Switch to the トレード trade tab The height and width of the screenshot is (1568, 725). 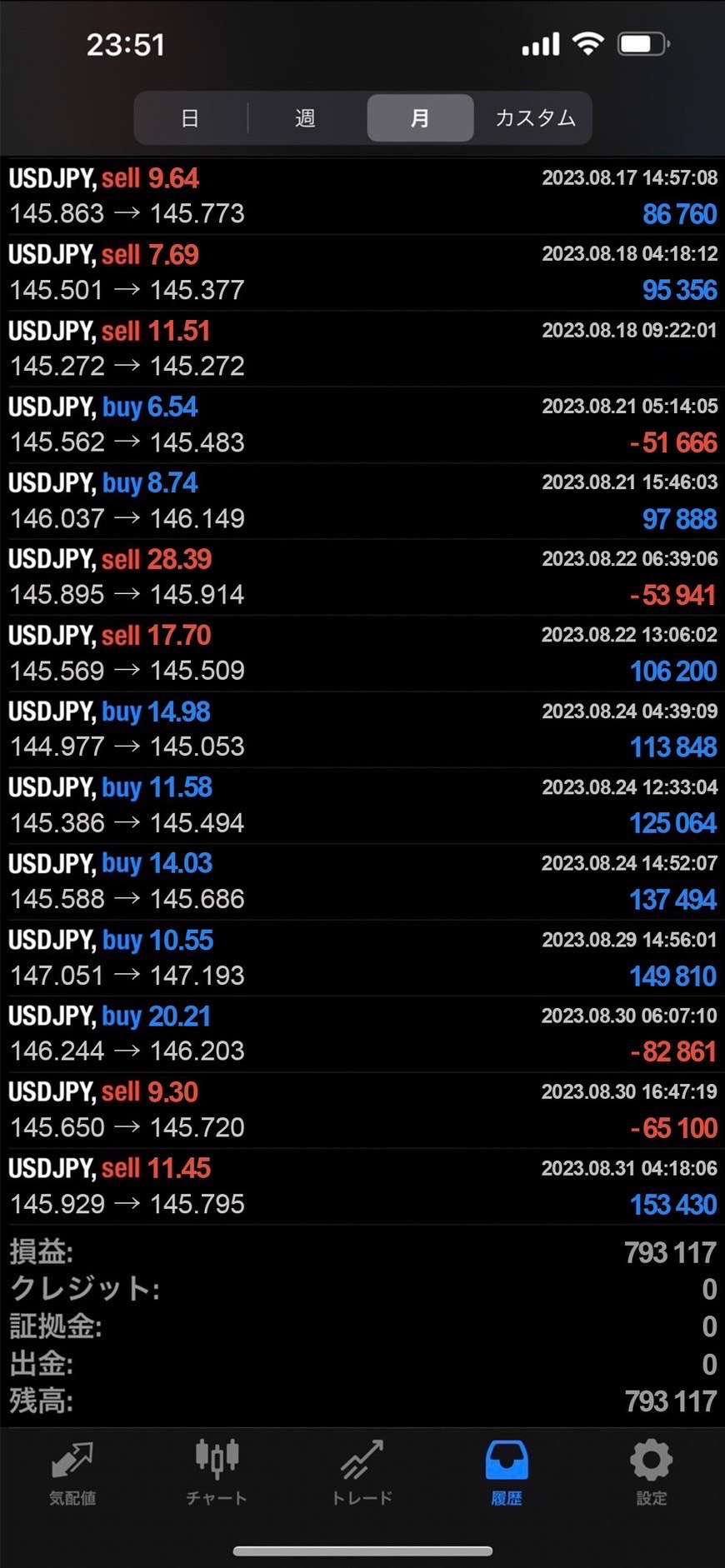362,1472
